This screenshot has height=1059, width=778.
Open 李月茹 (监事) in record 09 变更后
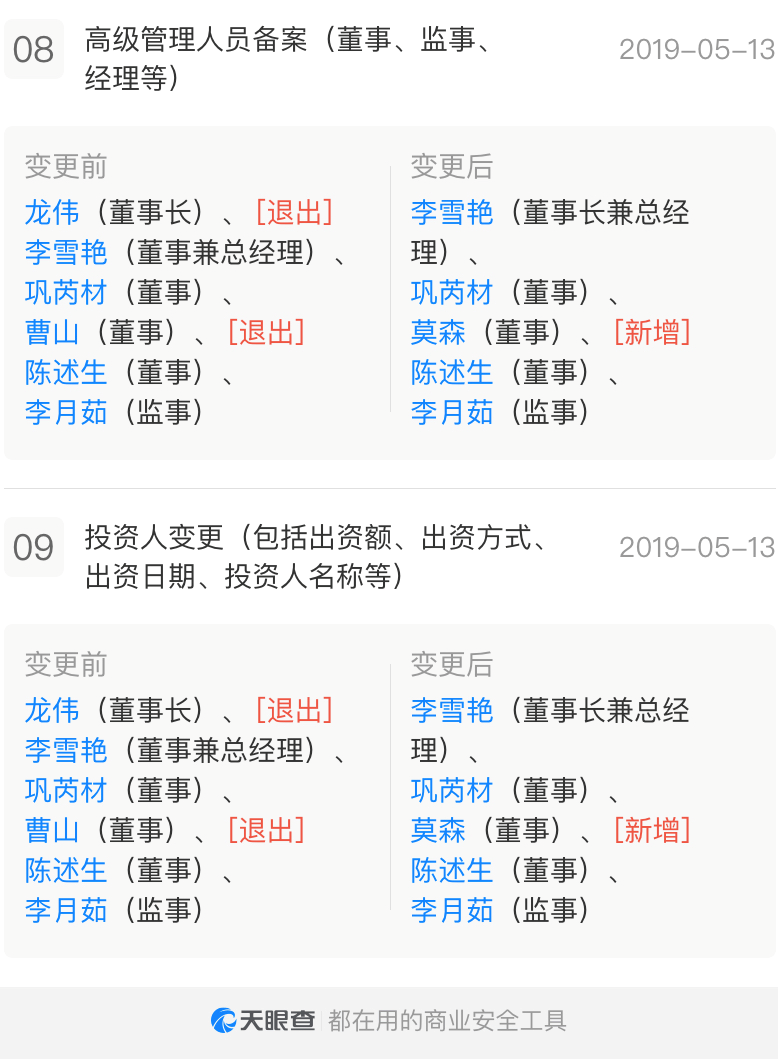(452, 910)
